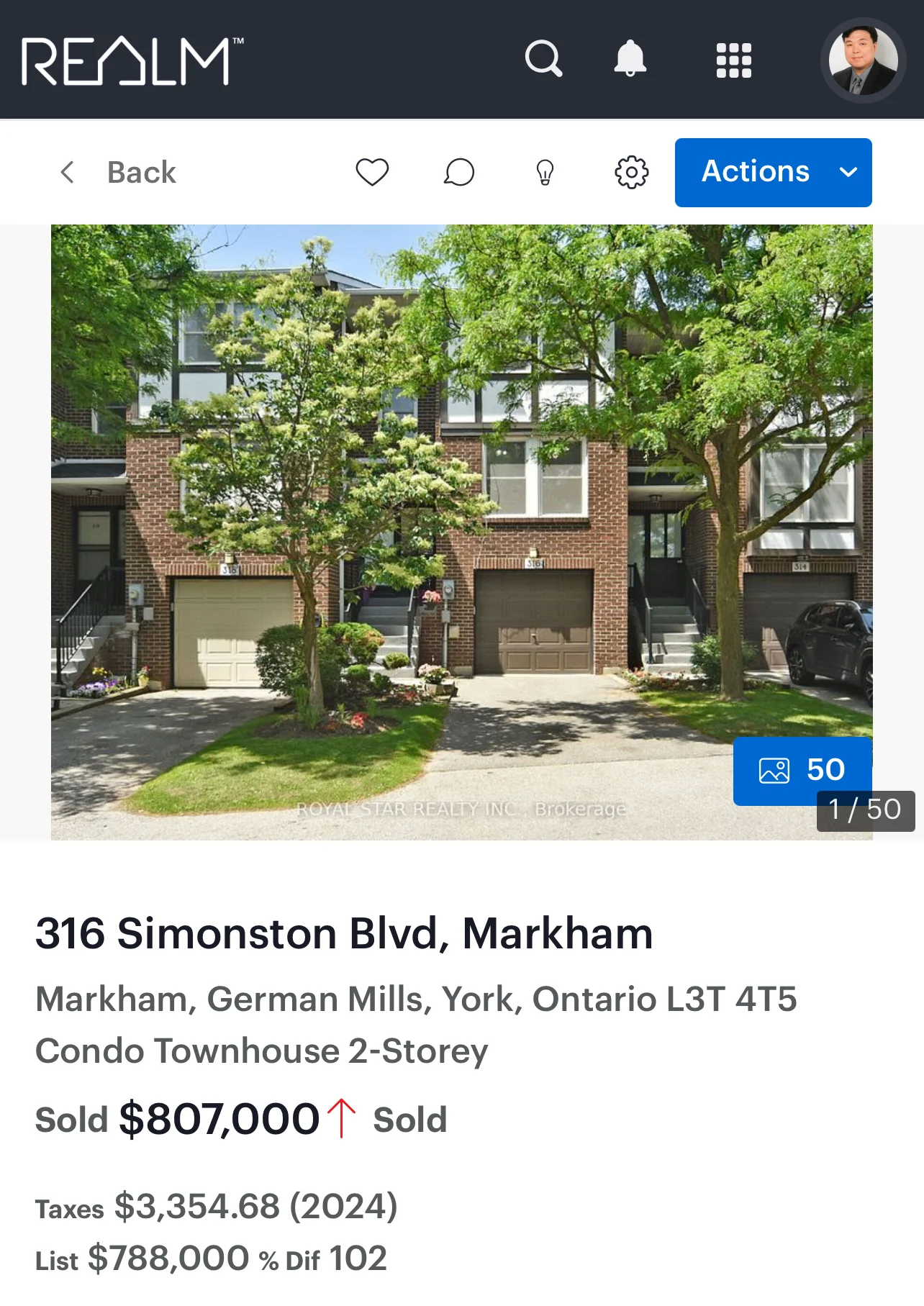
Task: Open the listing settings gear
Action: (x=631, y=173)
